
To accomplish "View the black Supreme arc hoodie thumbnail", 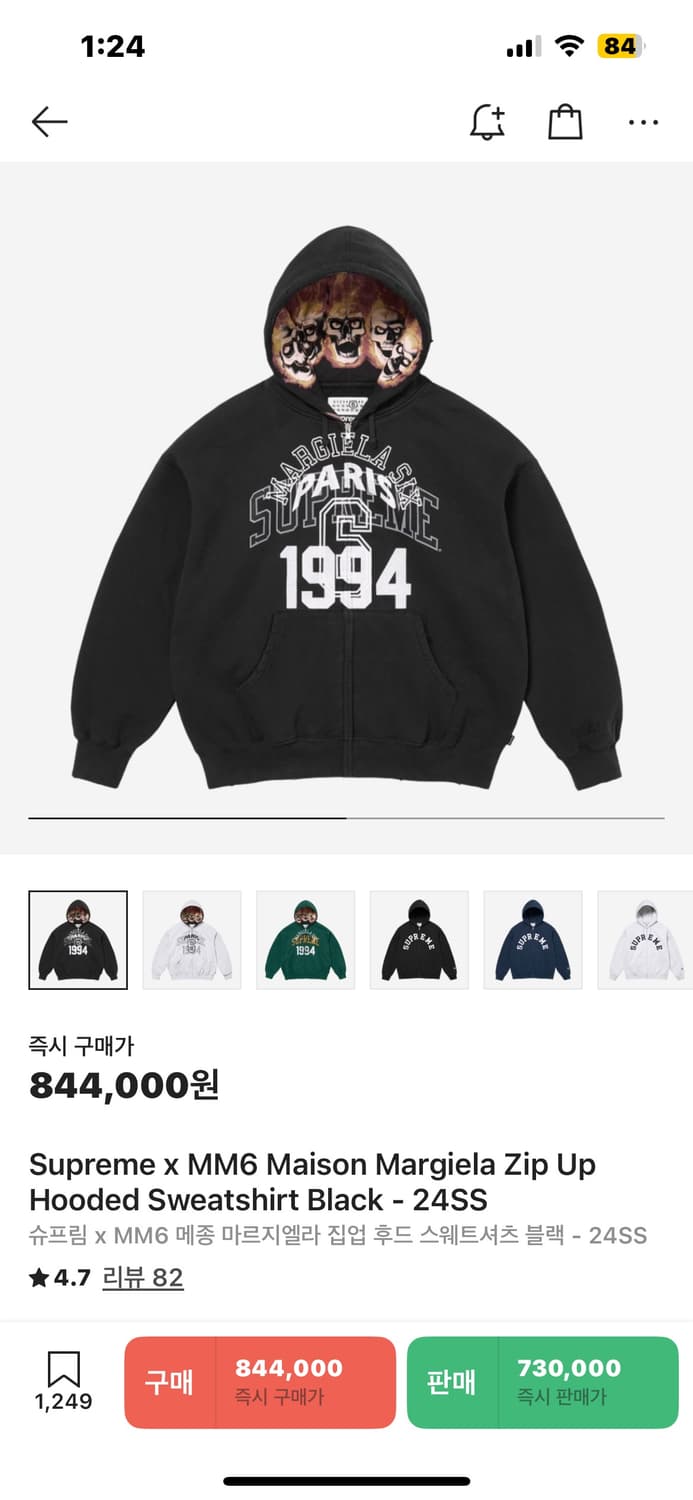I will click(x=419, y=940).
